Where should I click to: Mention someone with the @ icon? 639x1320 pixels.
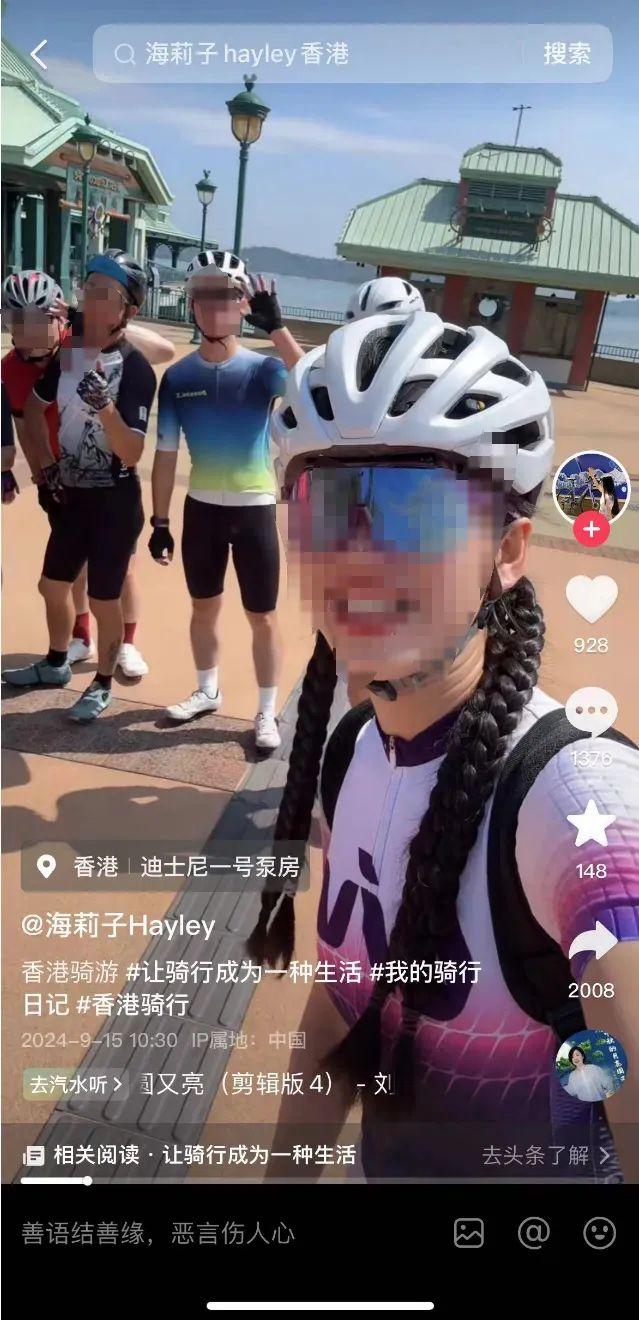point(533,1233)
